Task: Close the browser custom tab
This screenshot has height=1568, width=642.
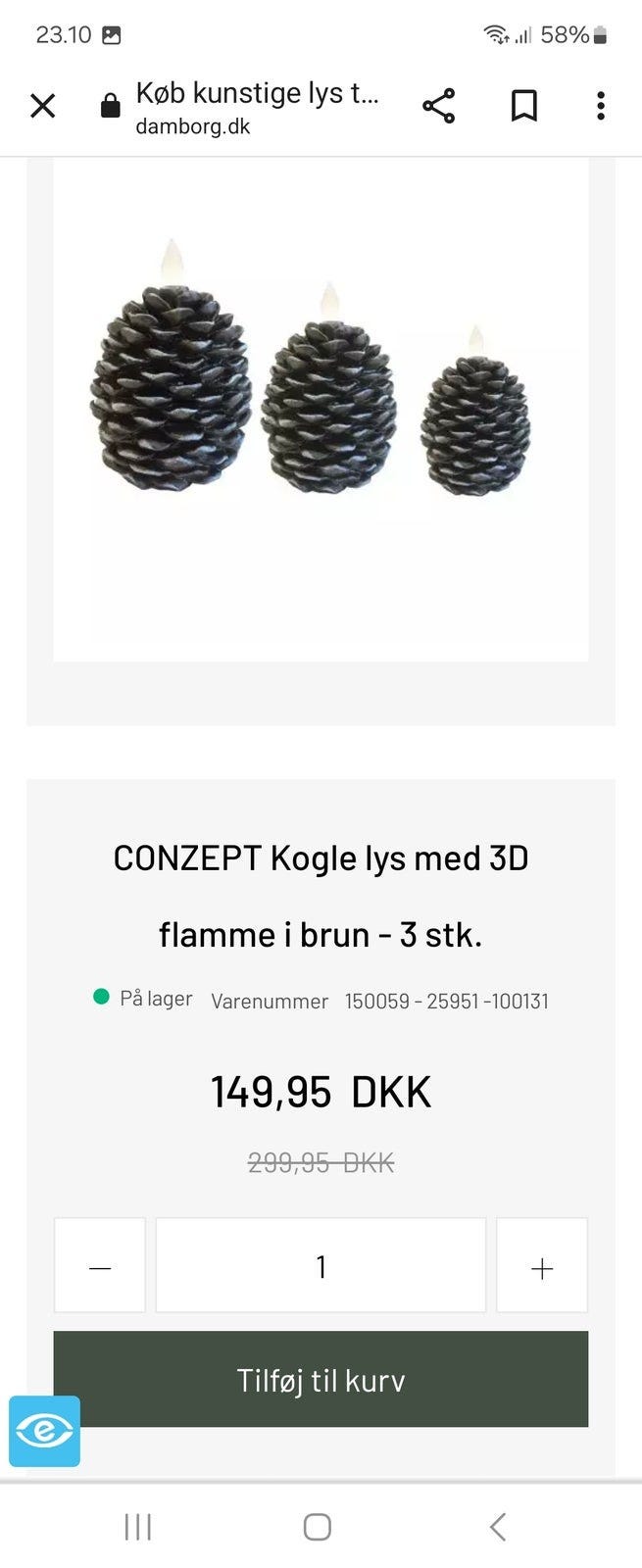Action: pos(43,106)
